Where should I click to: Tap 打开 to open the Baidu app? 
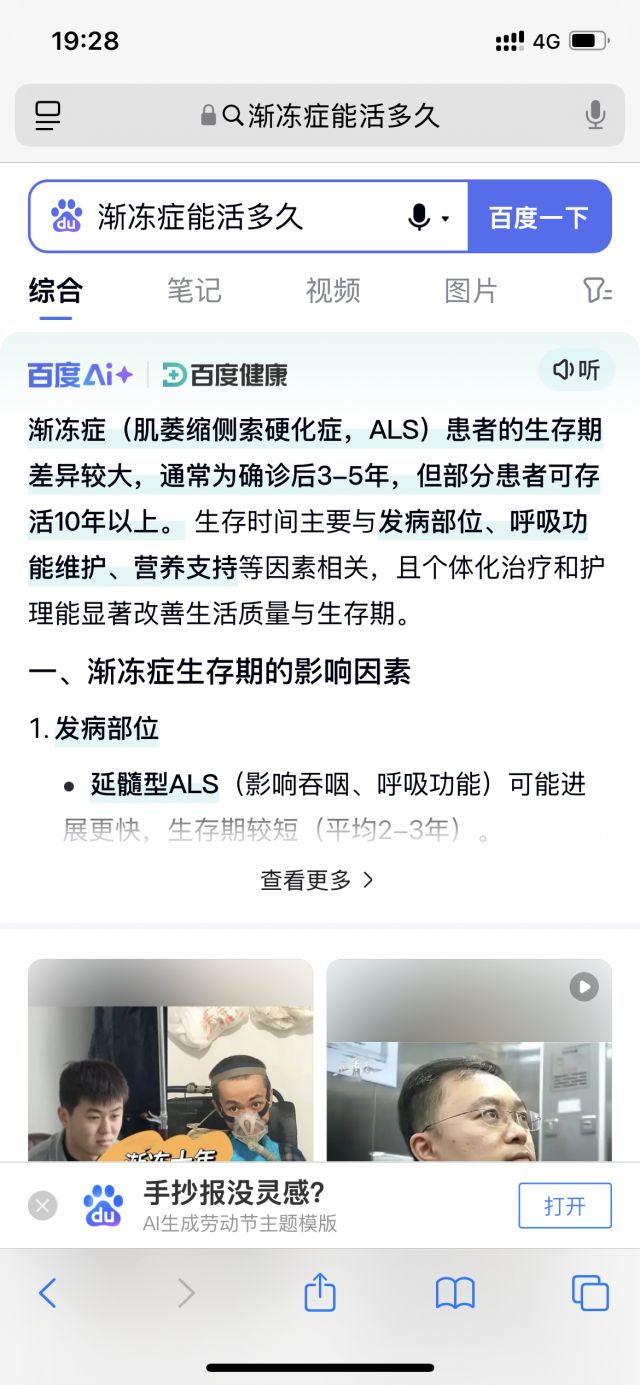tap(564, 1206)
